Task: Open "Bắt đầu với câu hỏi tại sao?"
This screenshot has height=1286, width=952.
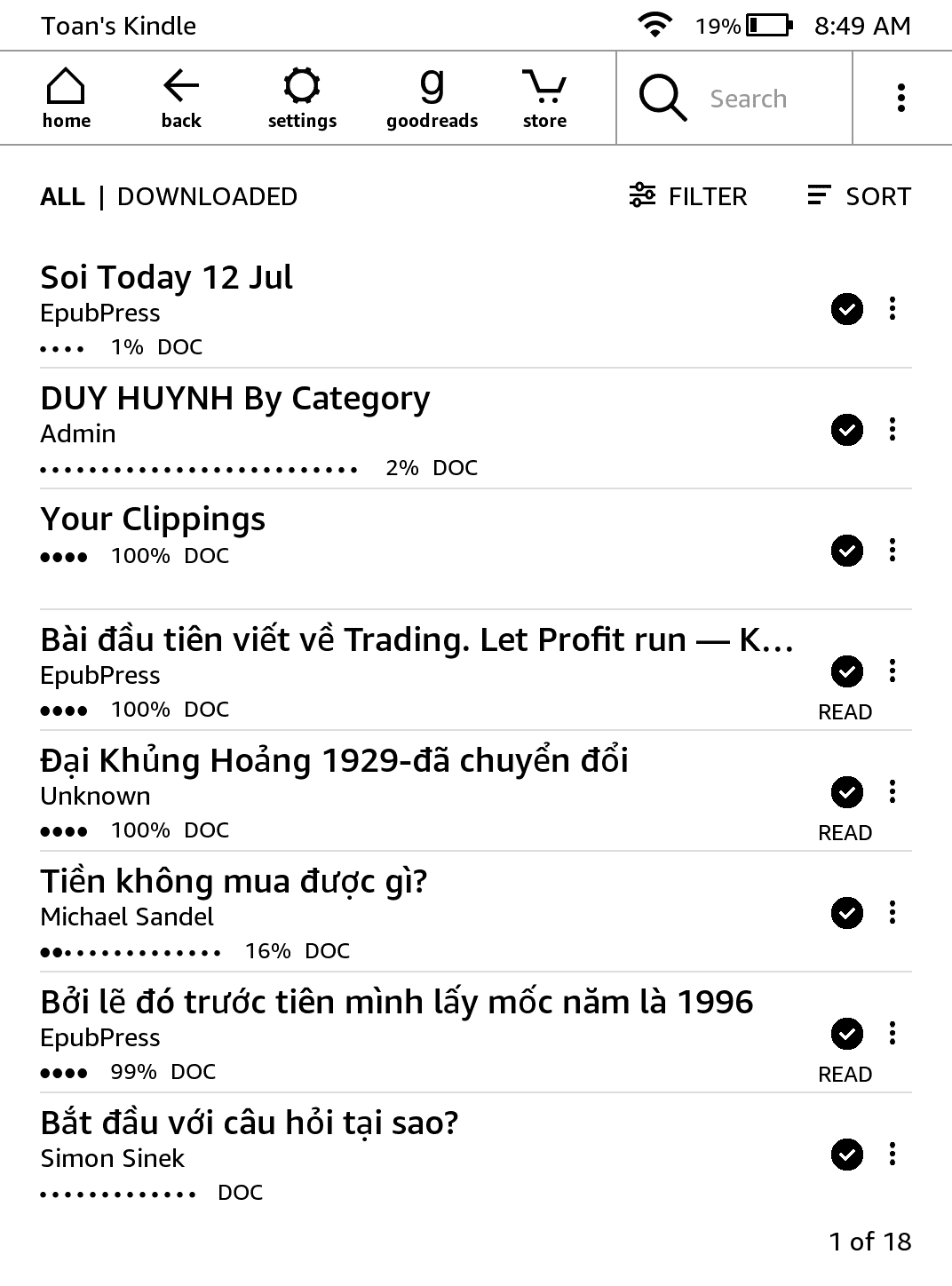Action: tap(250, 1123)
